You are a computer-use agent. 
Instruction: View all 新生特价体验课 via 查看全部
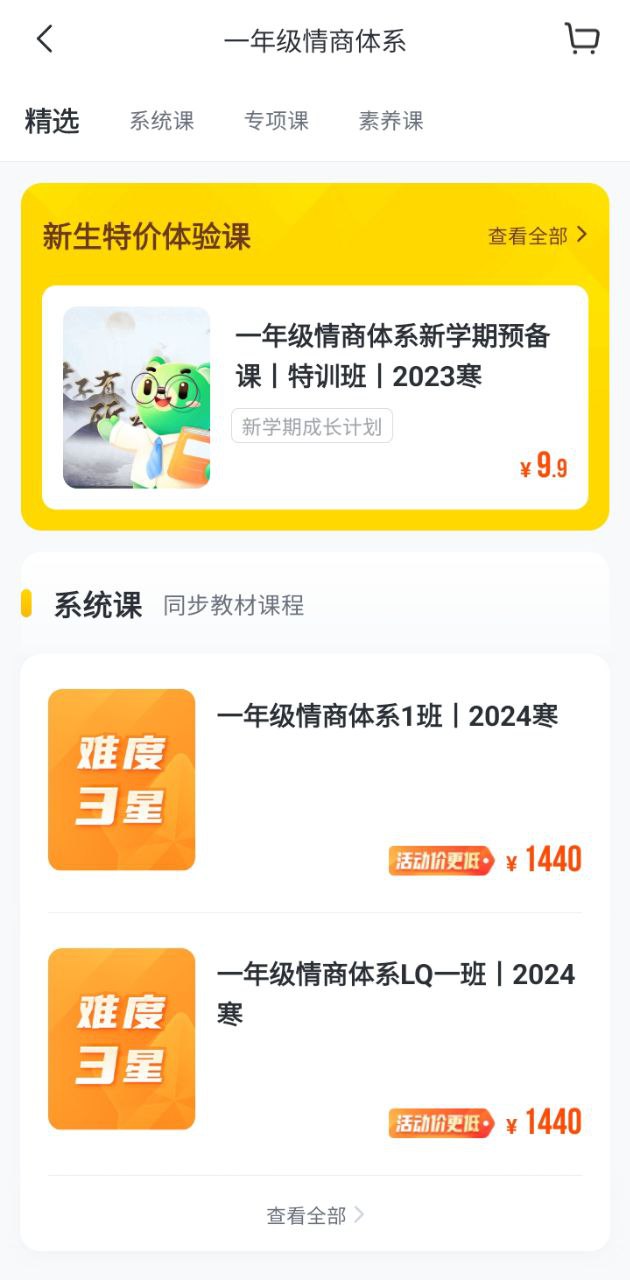538,236
